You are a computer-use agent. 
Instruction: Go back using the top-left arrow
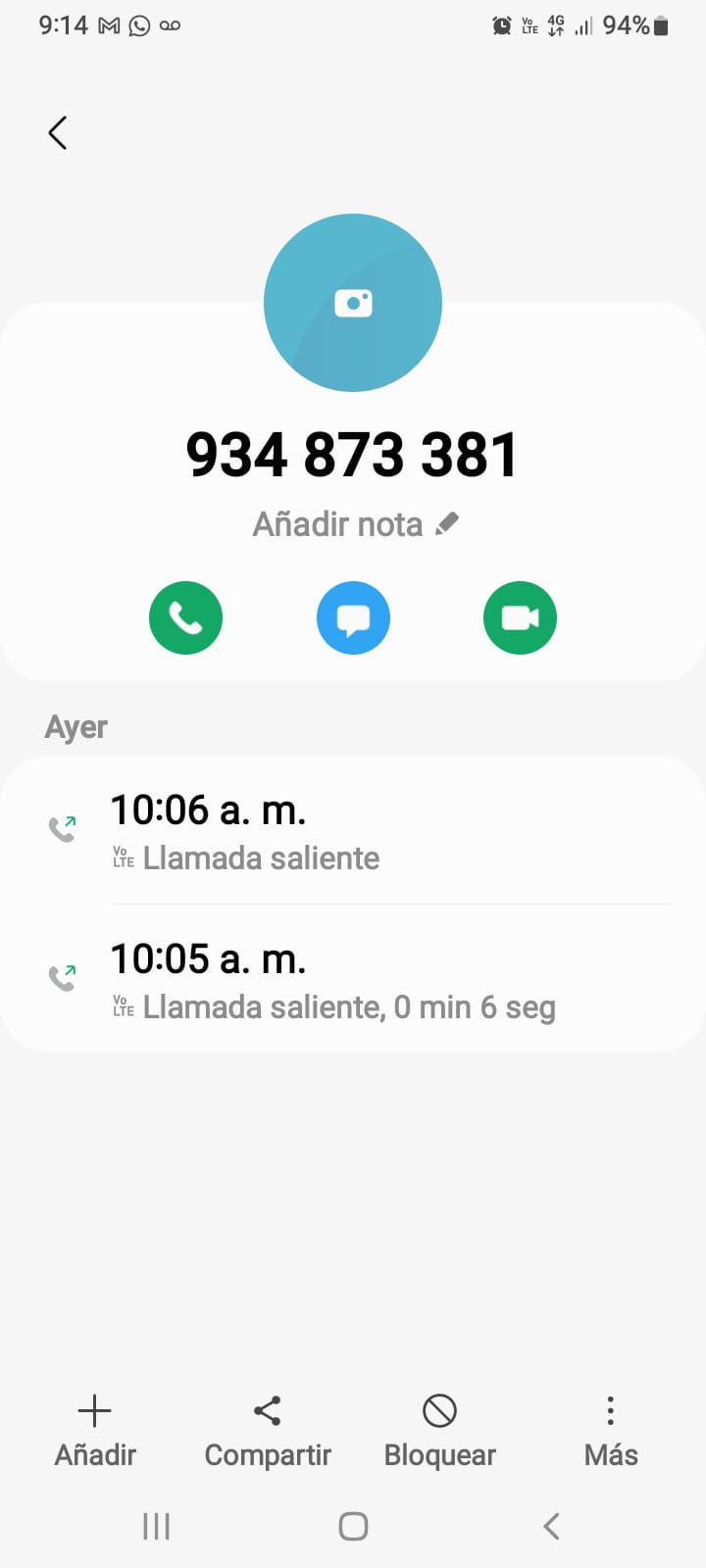tap(58, 133)
